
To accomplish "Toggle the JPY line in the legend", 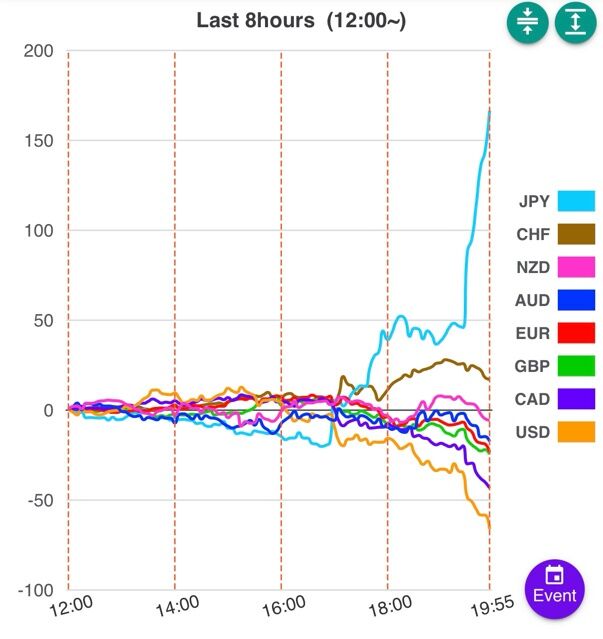I will [x=557, y=201].
